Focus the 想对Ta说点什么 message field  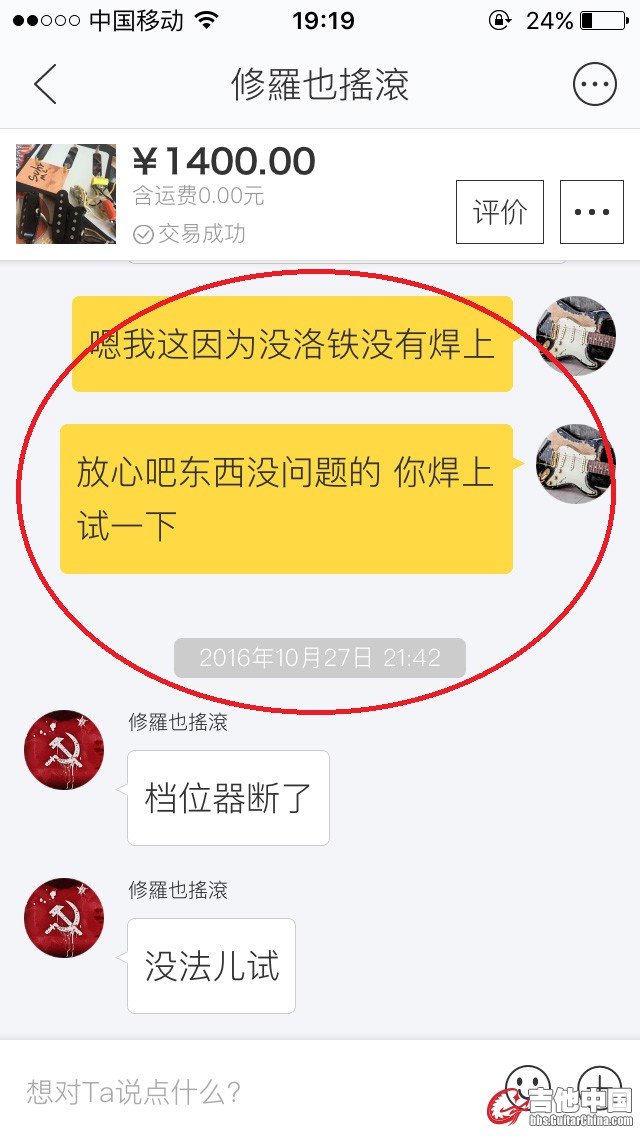[250, 1091]
